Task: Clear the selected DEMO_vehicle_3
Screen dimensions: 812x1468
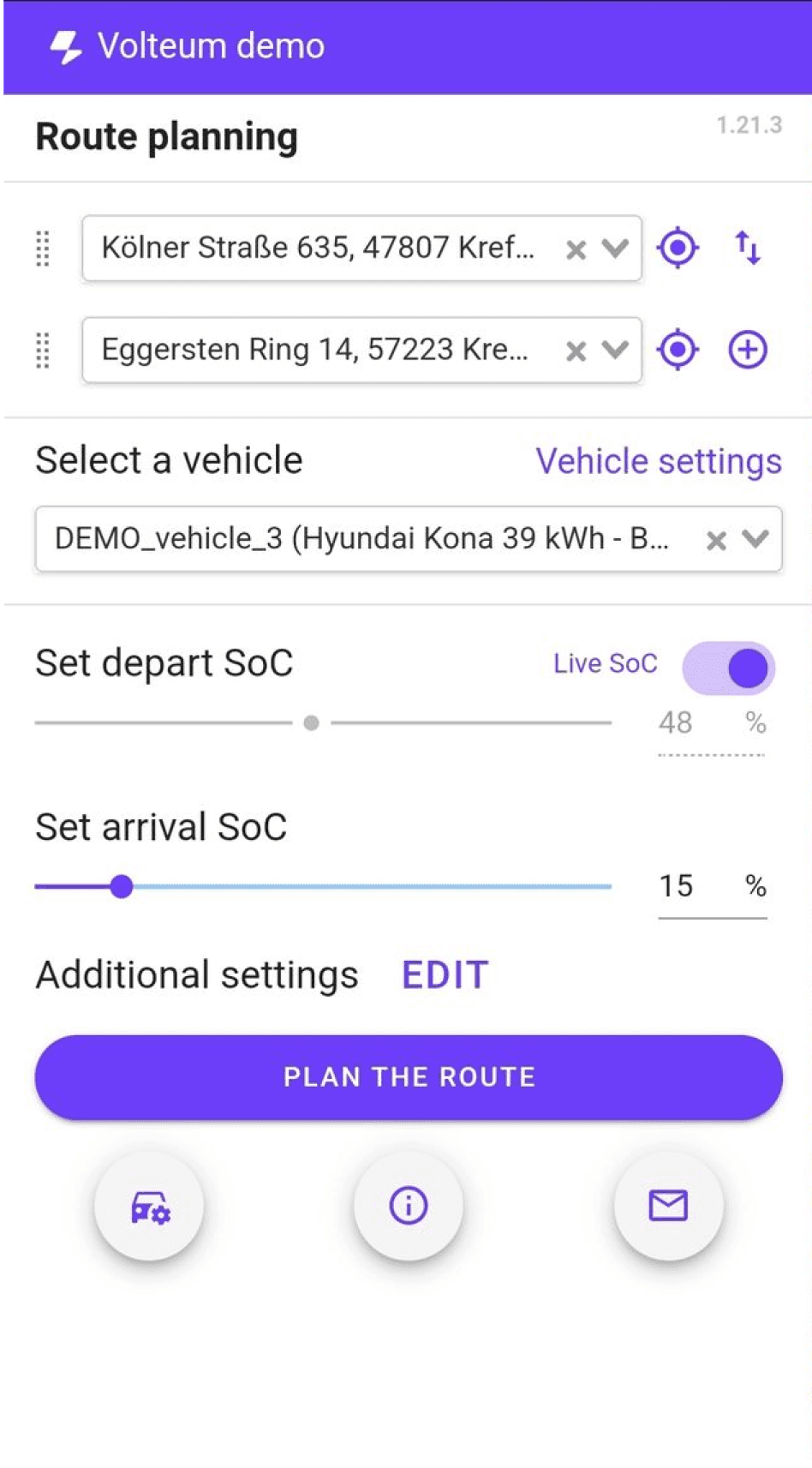Action: coord(716,540)
